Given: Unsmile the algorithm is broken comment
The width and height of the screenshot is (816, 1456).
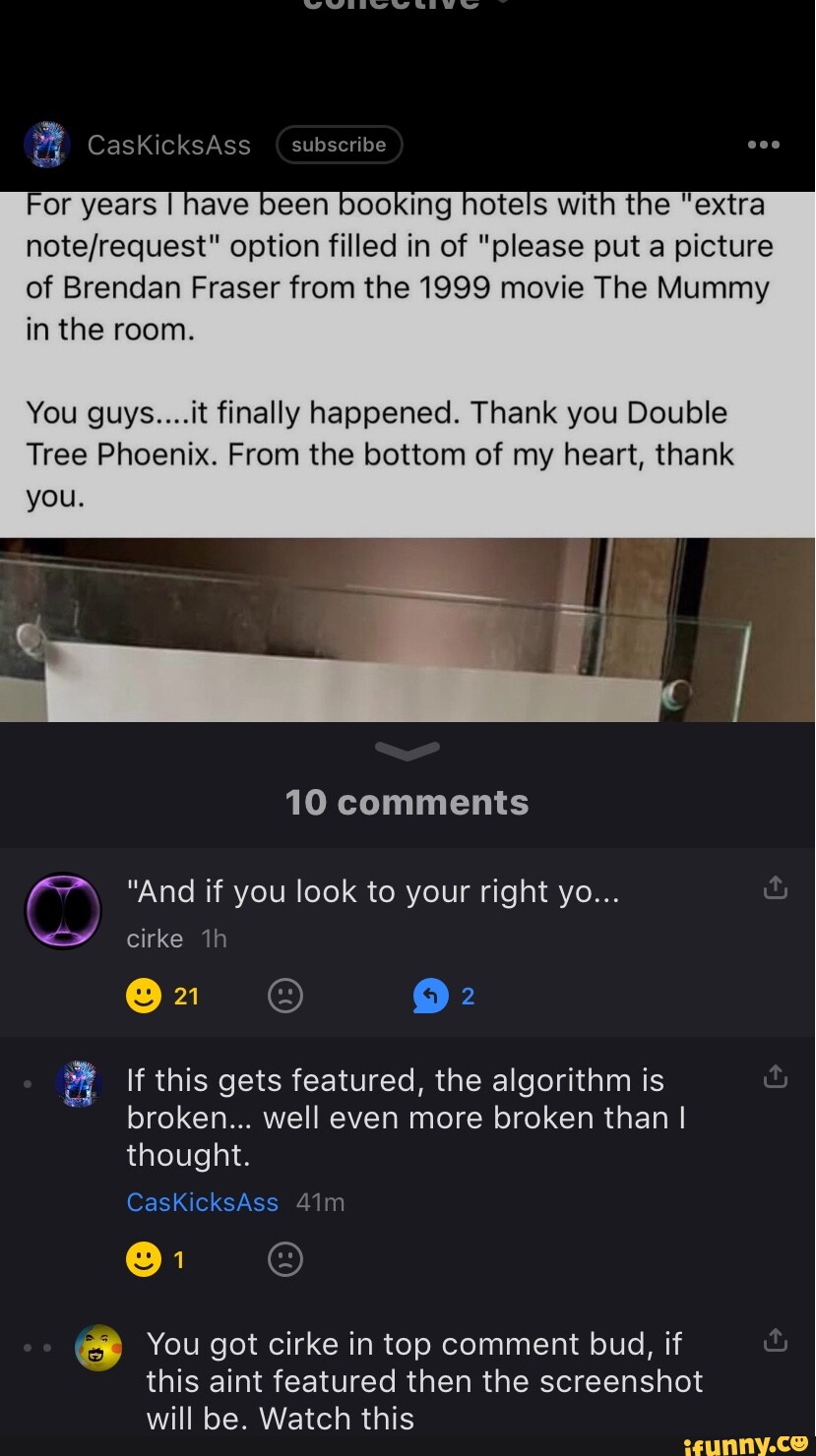Looking at the screenshot, I should [285, 1260].
